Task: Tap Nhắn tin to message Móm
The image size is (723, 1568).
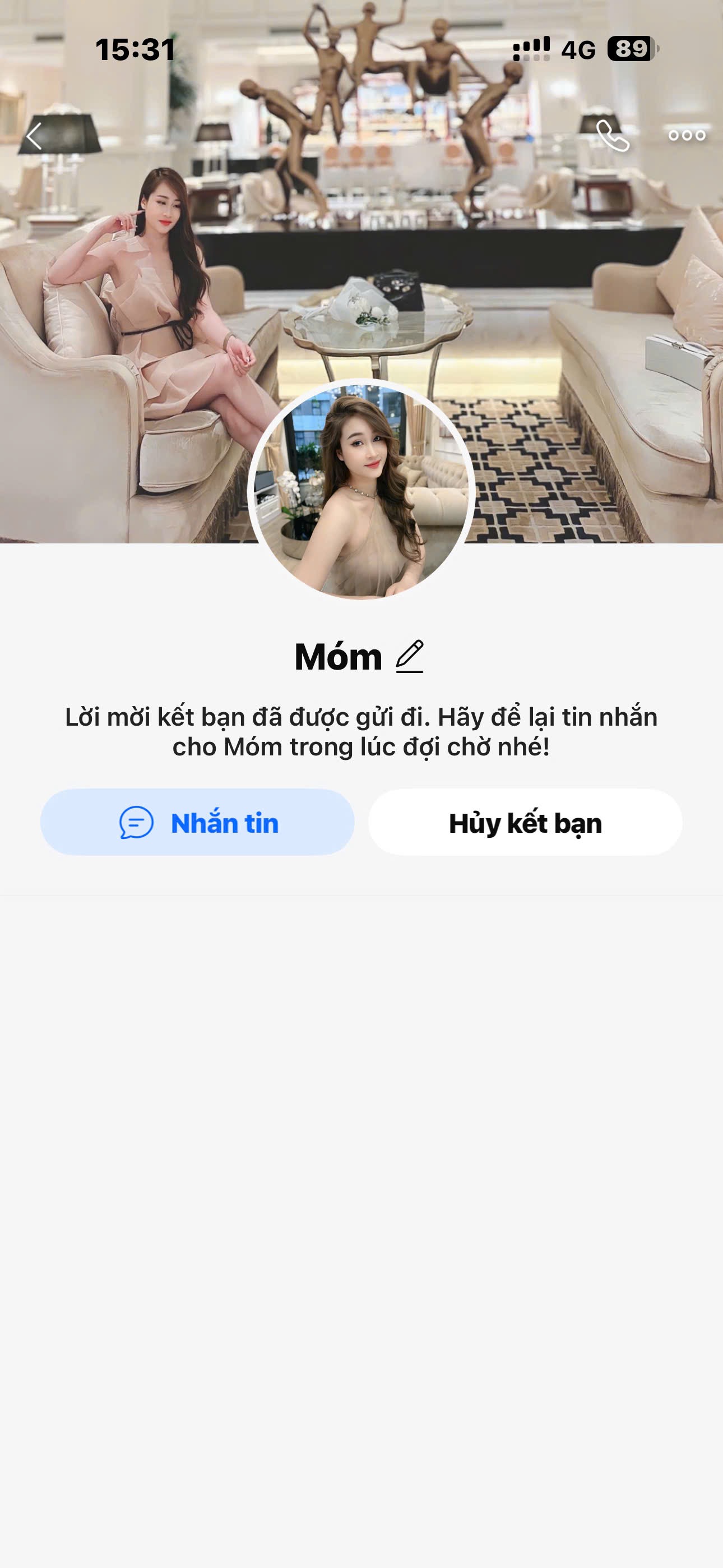Action: point(198,822)
